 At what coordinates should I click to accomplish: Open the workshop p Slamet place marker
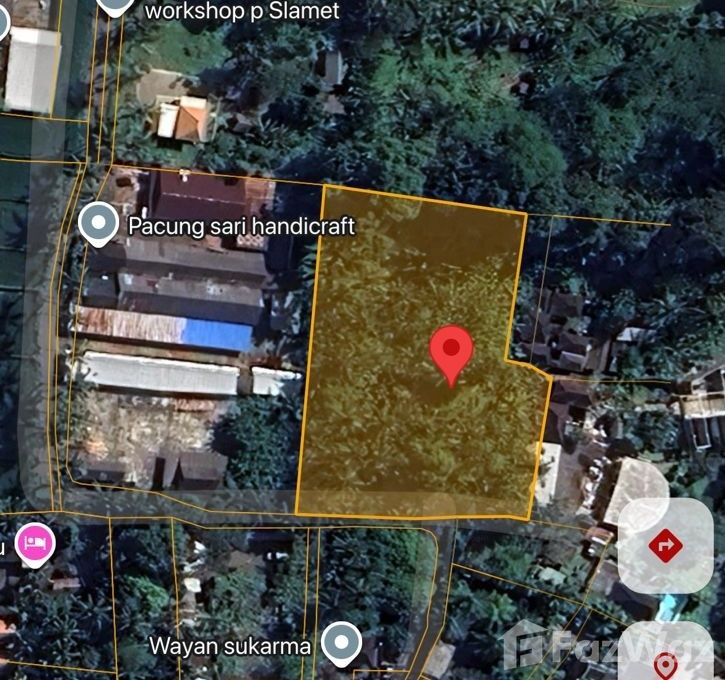point(116,6)
